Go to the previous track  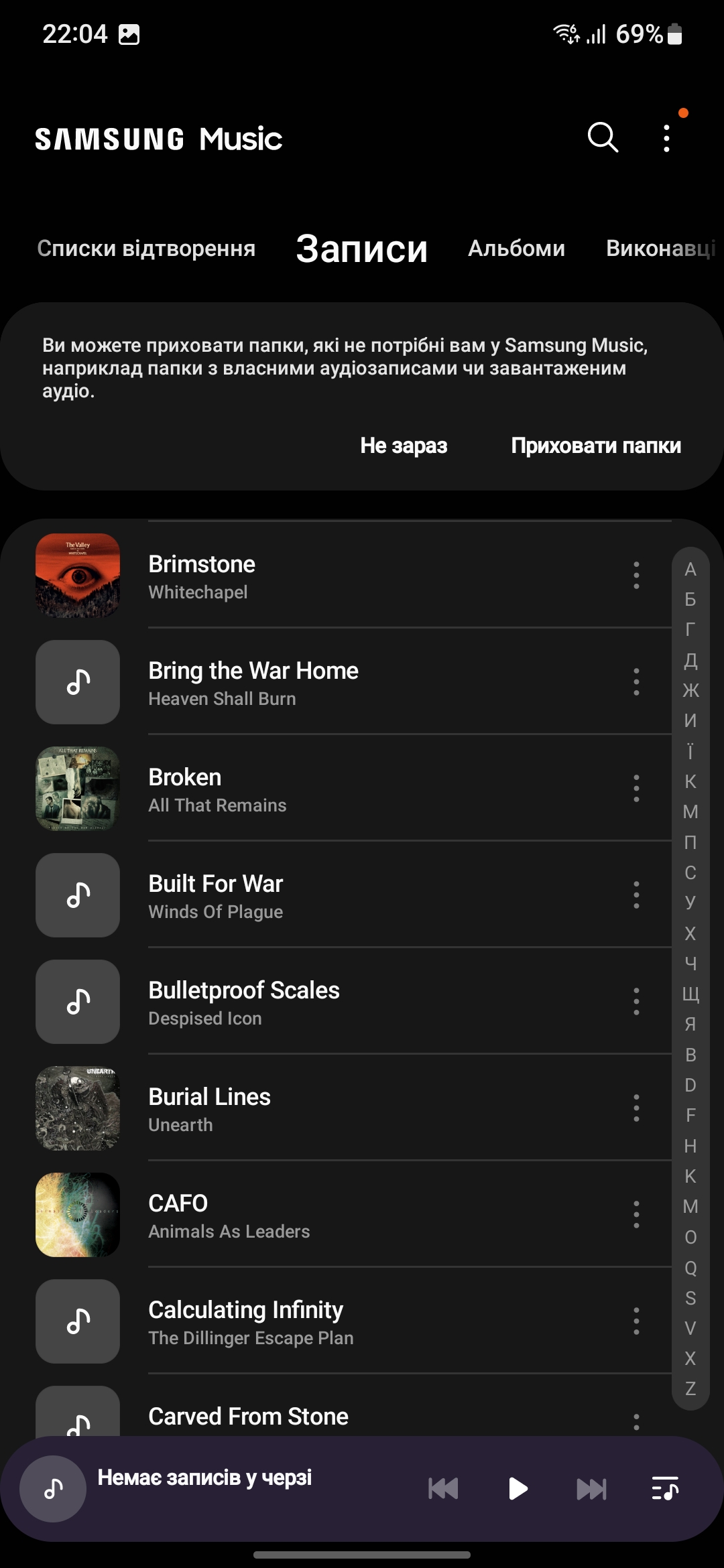point(443,1489)
